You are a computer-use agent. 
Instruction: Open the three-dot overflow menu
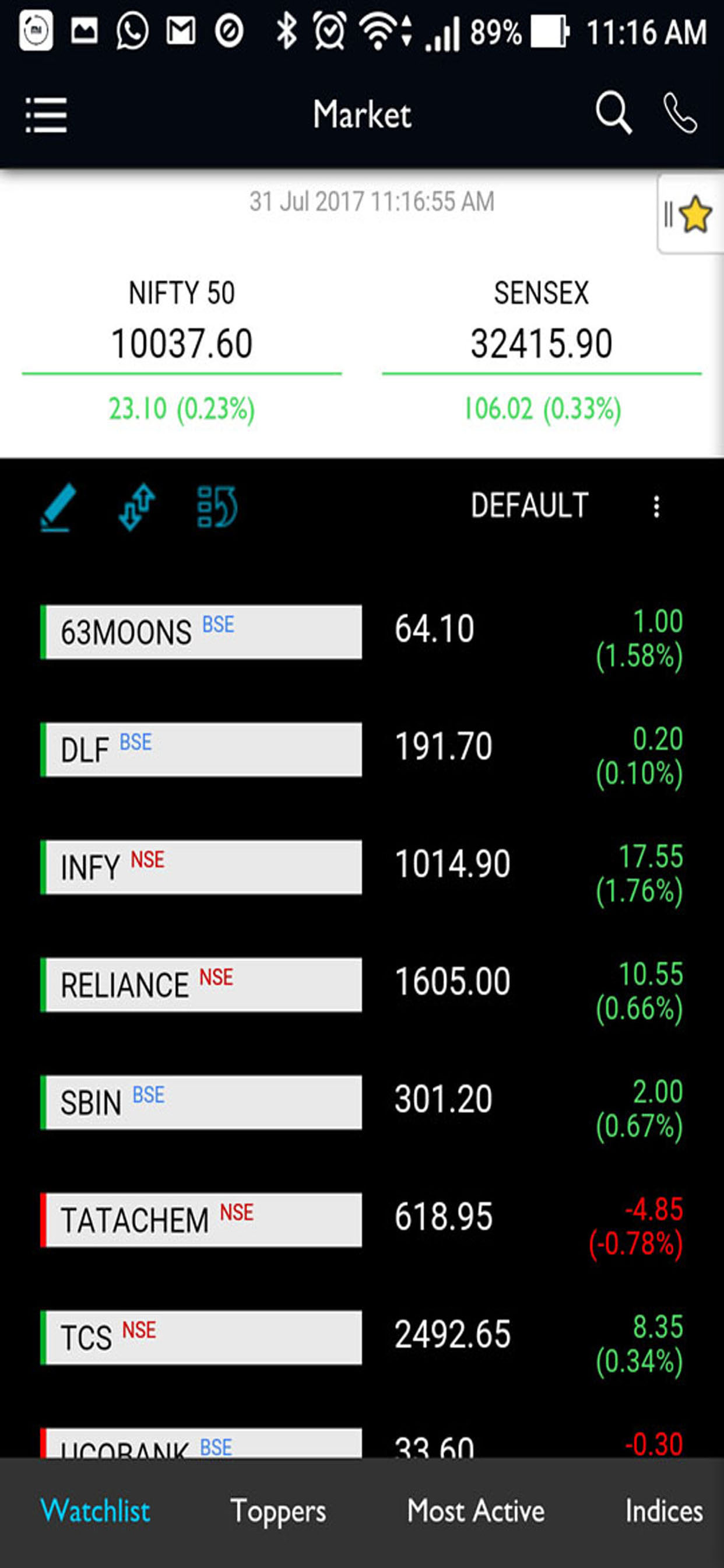pos(656,506)
